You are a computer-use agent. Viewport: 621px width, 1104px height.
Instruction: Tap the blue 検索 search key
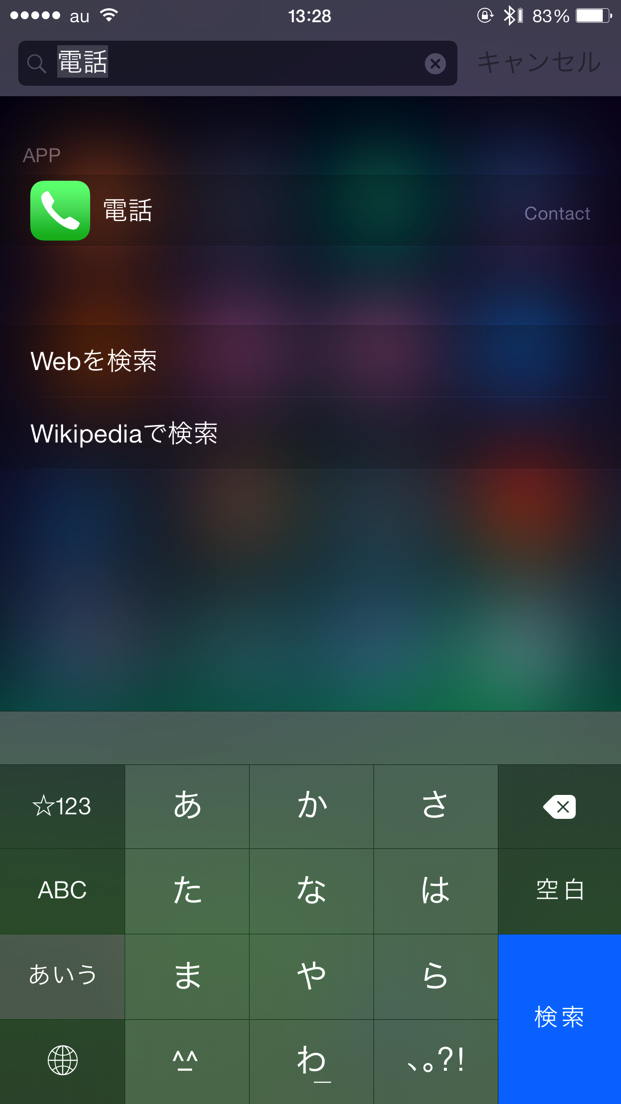pyautogui.click(x=559, y=1018)
